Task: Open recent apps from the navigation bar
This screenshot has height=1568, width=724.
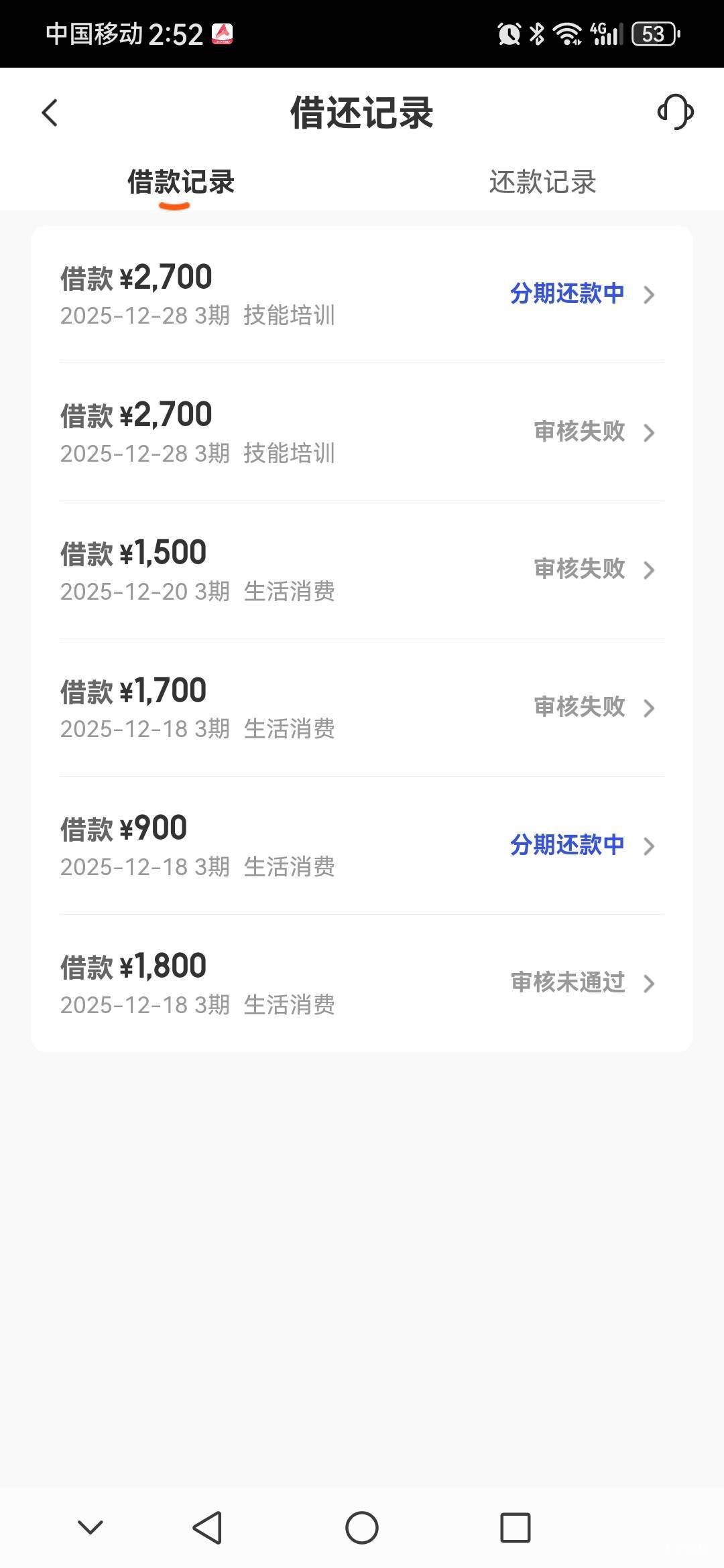Action: pyautogui.click(x=516, y=1528)
